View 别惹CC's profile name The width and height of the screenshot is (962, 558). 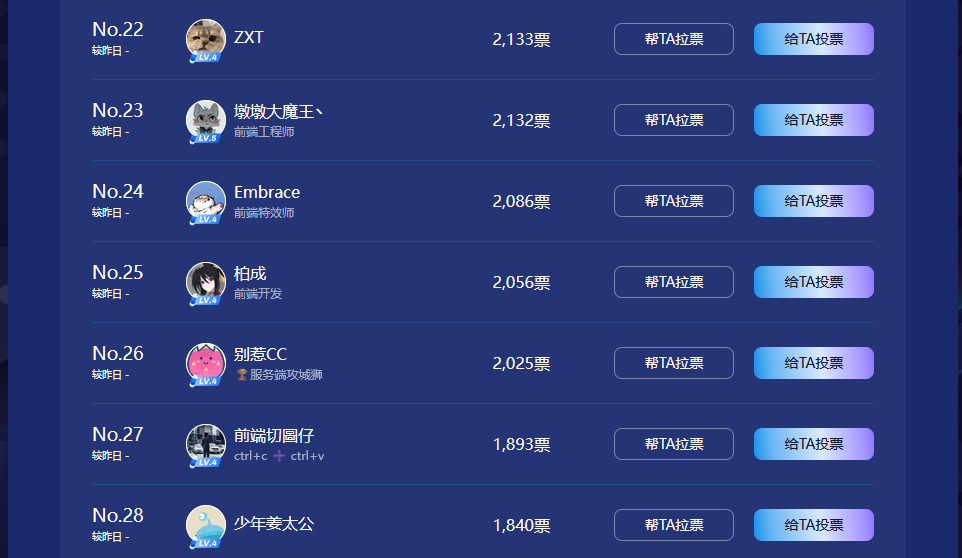point(260,354)
